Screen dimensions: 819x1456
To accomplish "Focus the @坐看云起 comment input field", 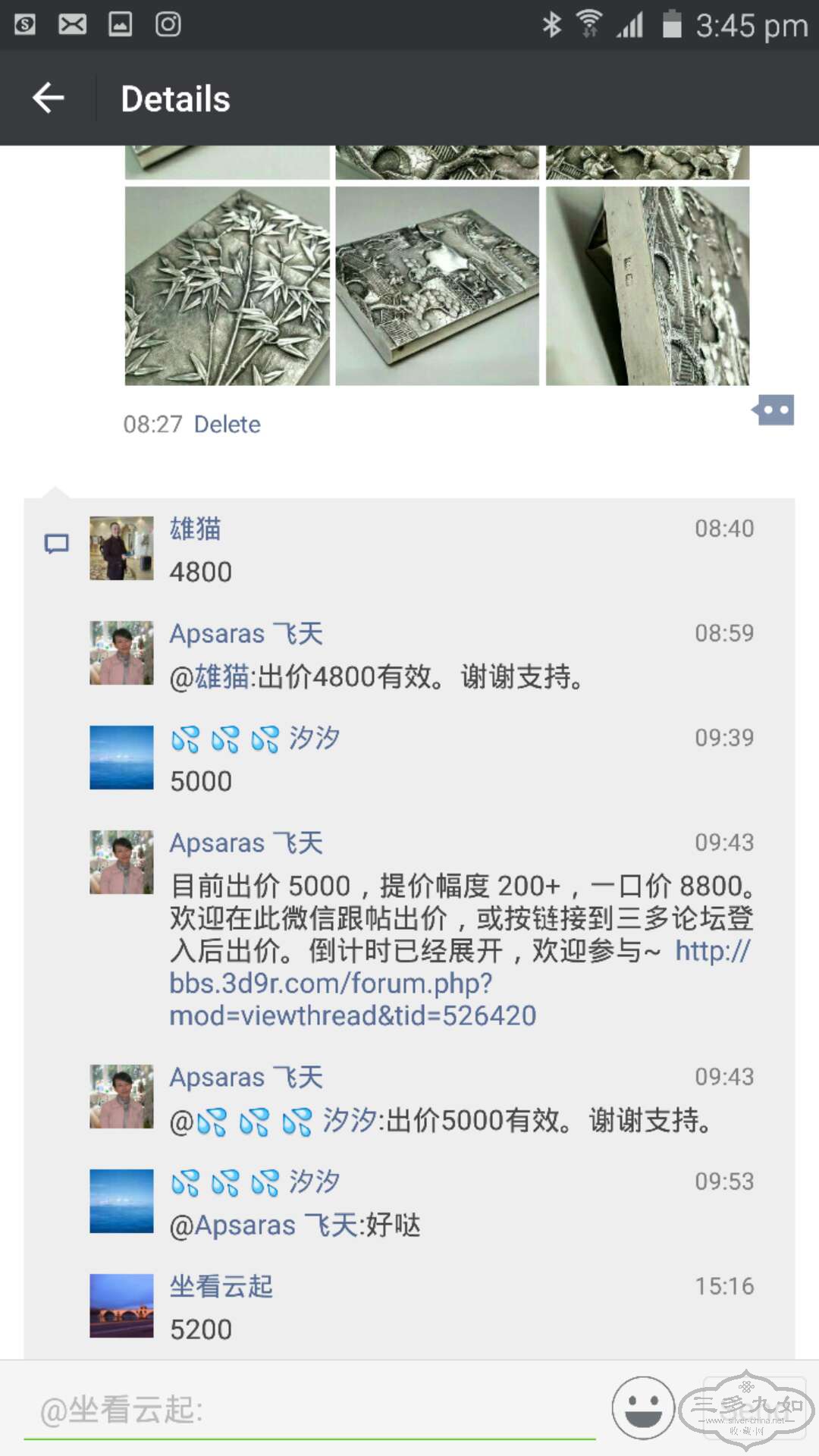I will 309,1410.
